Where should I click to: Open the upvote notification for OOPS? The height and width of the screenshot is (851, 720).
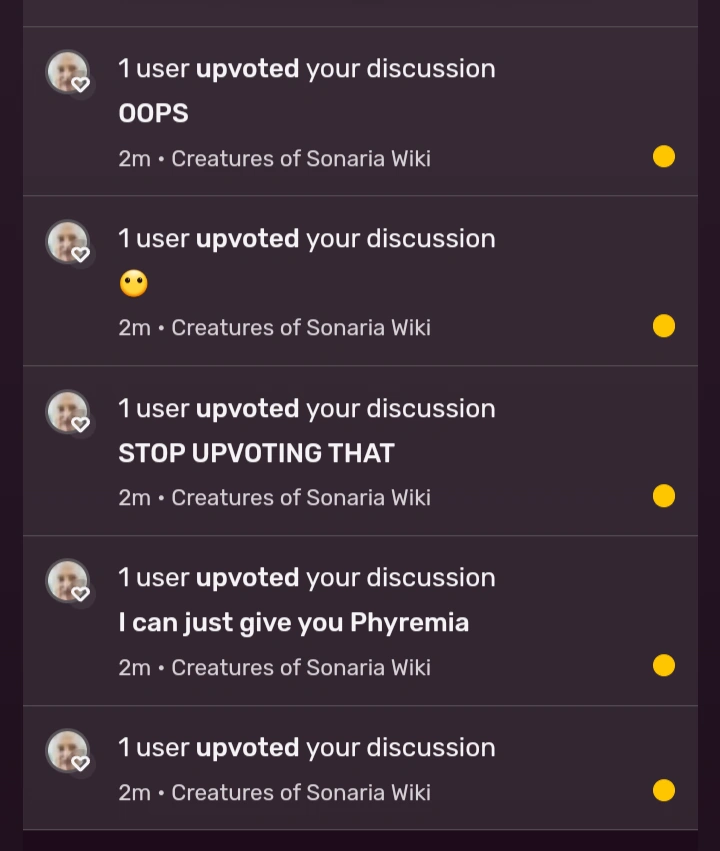tap(360, 112)
